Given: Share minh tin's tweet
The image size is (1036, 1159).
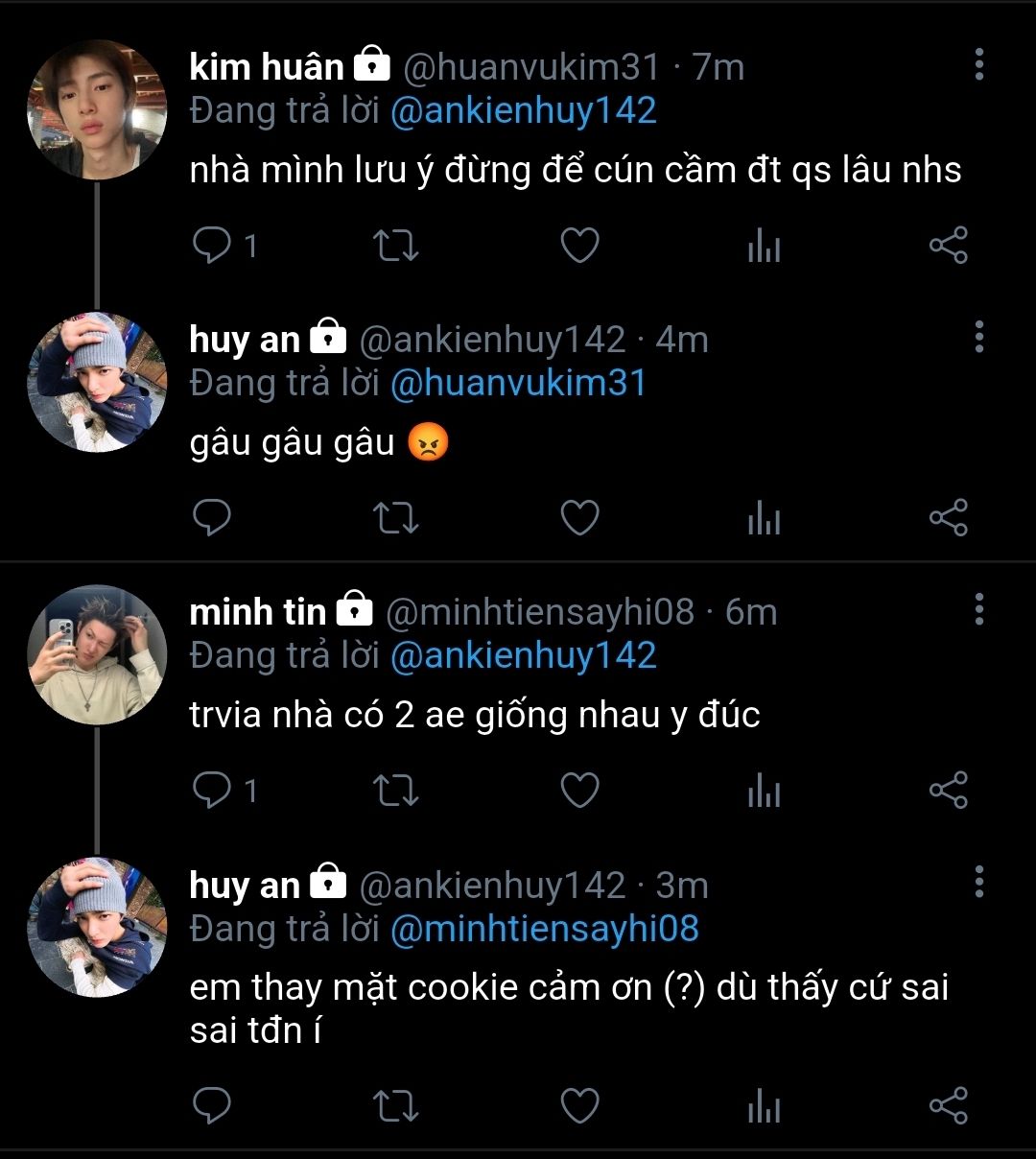Looking at the screenshot, I should (x=948, y=791).
